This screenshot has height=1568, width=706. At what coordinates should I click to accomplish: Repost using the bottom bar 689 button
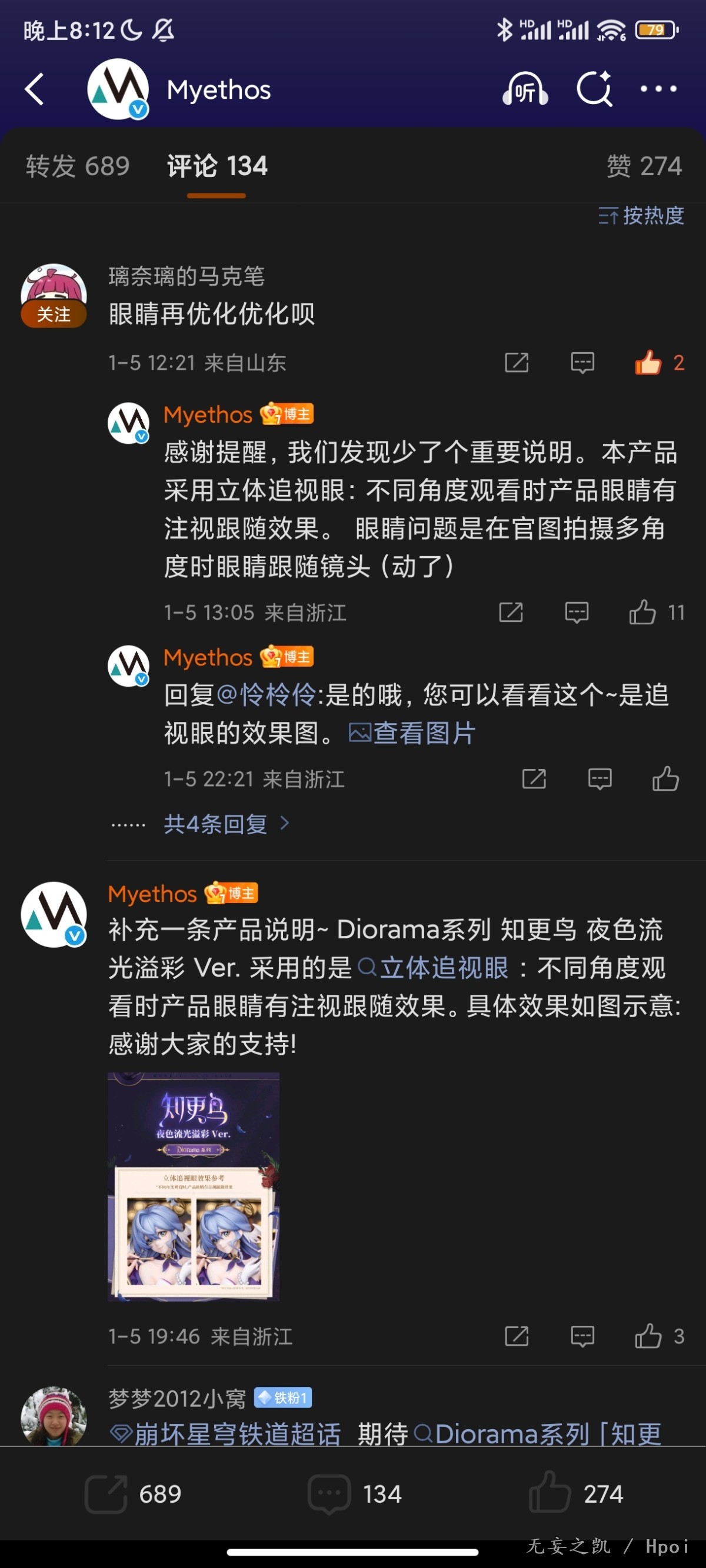[x=134, y=1494]
